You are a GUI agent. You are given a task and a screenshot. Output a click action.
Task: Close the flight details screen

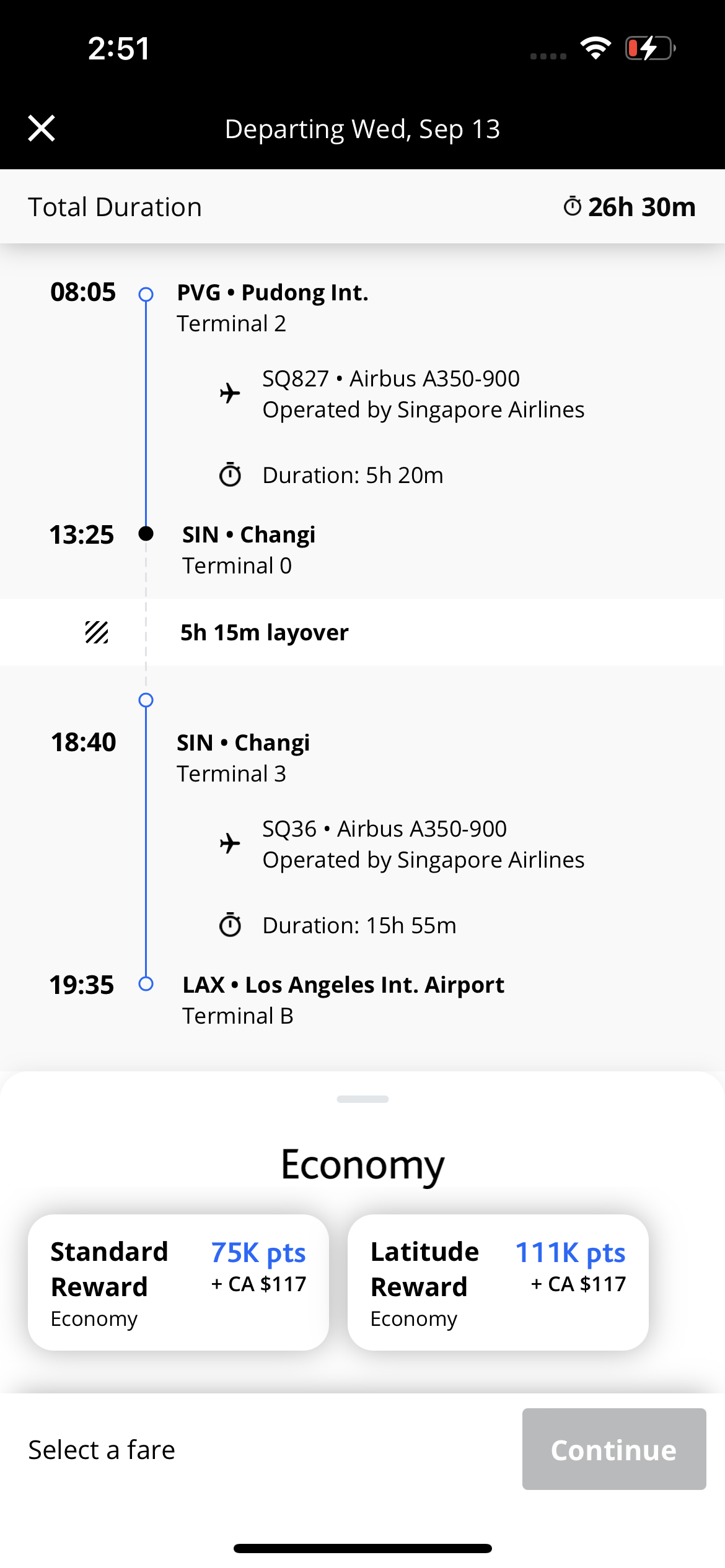pos(42,128)
